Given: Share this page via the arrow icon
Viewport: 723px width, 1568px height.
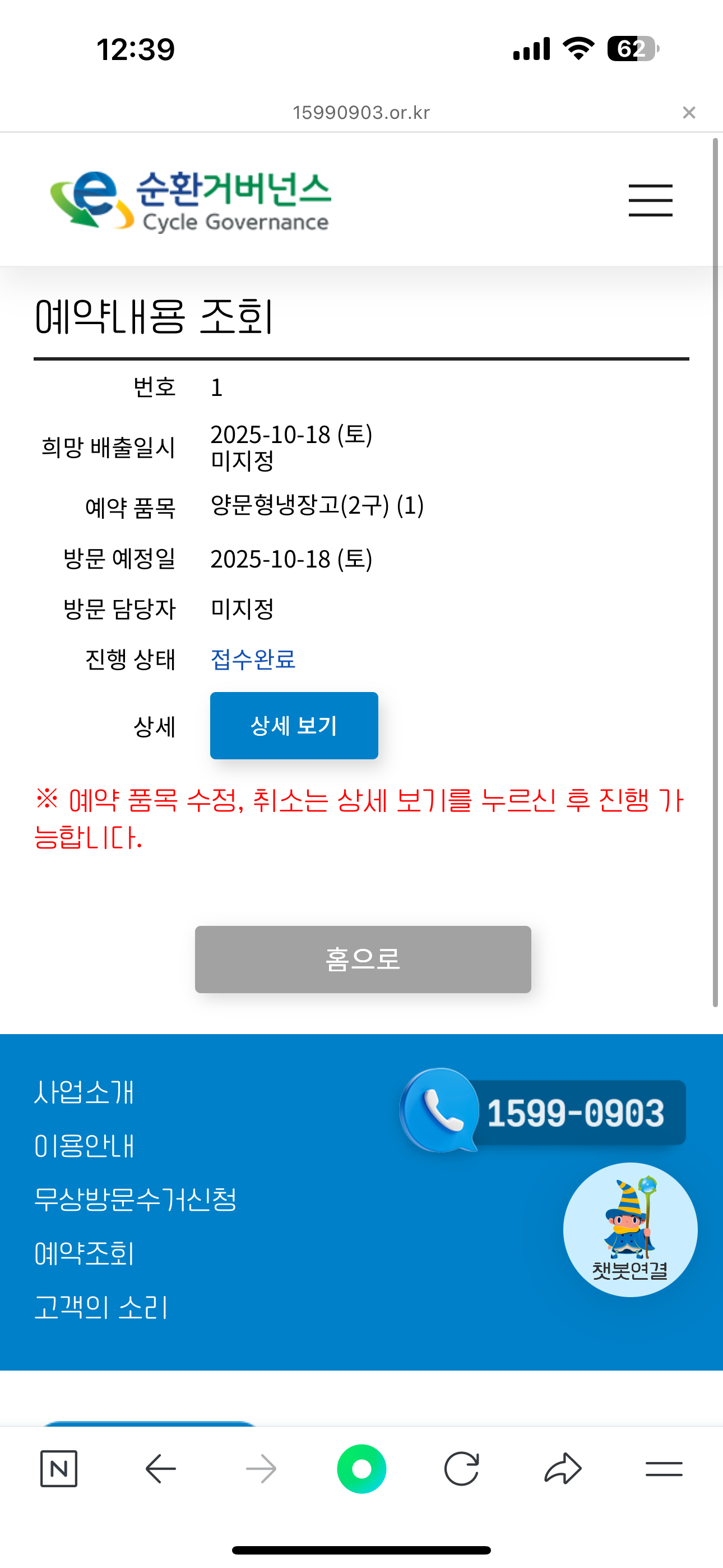Looking at the screenshot, I should pyautogui.click(x=563, y=1469).
